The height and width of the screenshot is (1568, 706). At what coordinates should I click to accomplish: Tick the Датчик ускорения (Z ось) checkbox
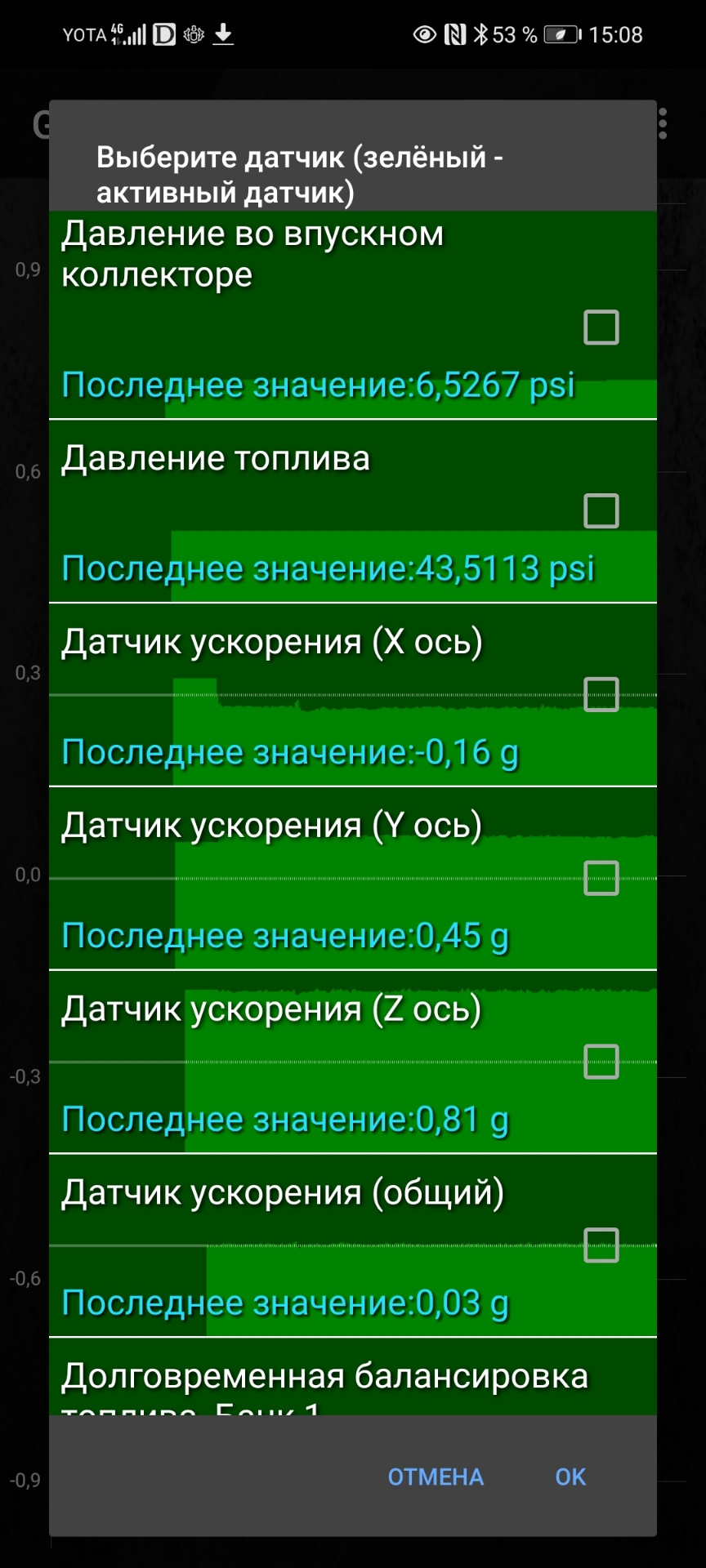(x=601, y=1060)
